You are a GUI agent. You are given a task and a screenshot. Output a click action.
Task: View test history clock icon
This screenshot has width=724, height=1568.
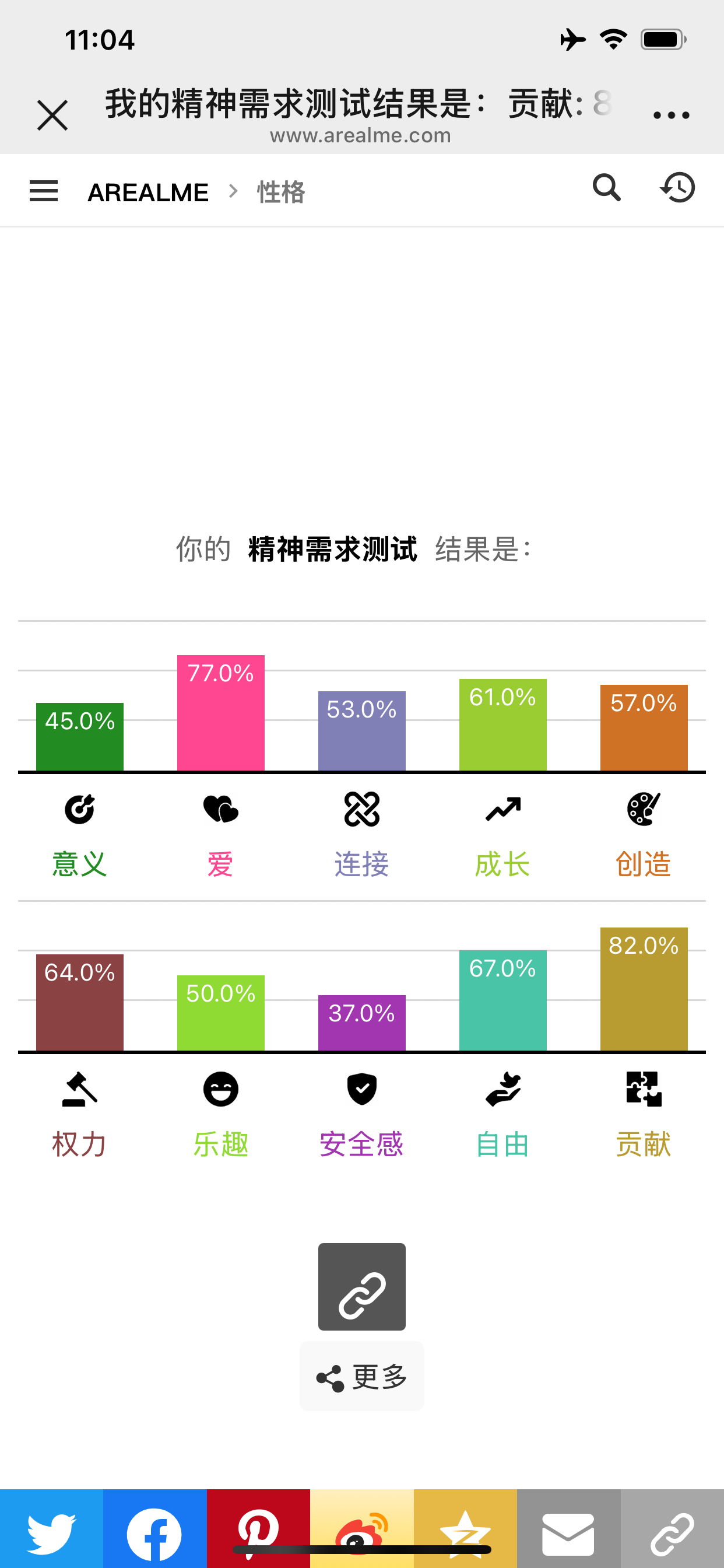[678, 187]
